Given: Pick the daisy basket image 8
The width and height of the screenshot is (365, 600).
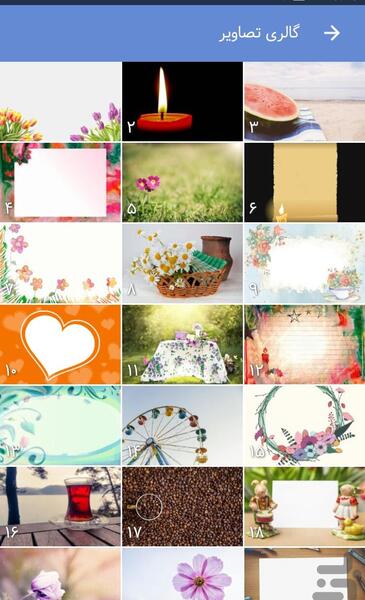Looking at the screenshot, I should click(182, 264).
